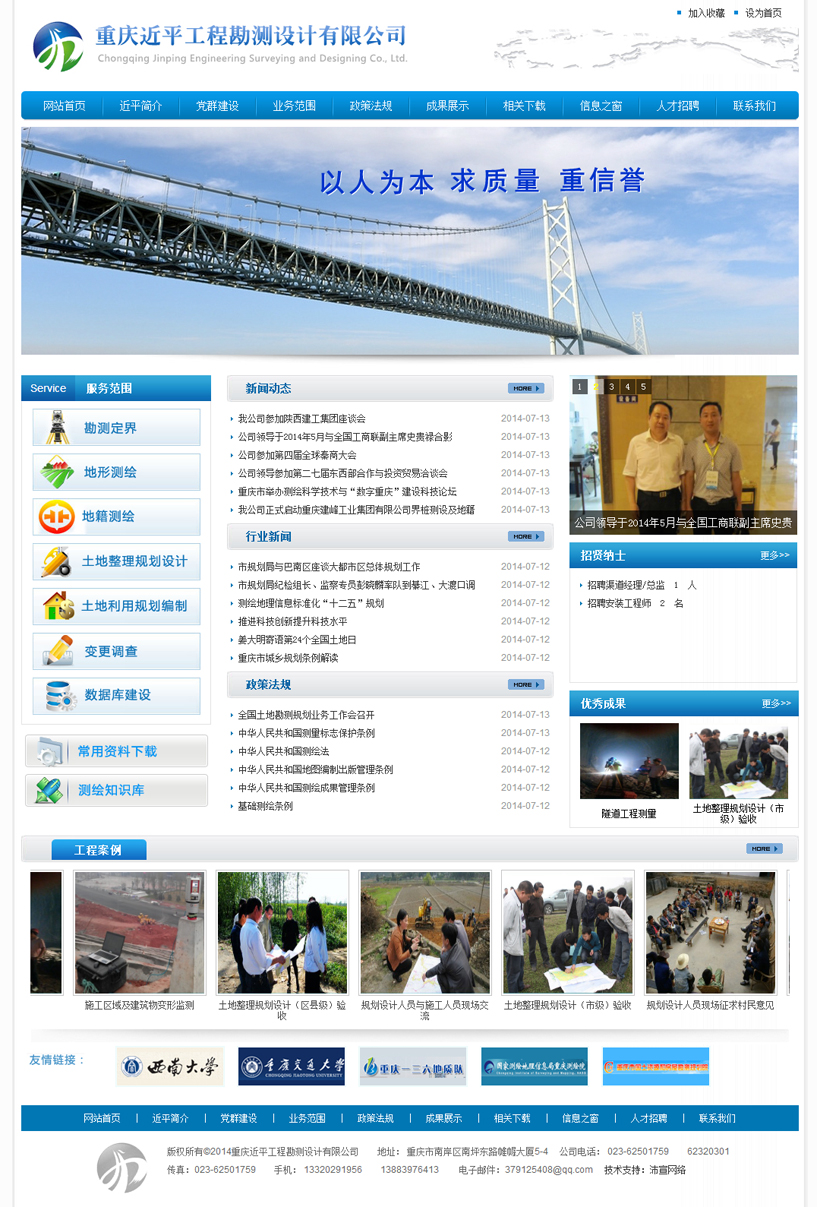Screen dimensions: 817x1207
Task: Open 常用资料下载
Action: (x=116, y=751)
